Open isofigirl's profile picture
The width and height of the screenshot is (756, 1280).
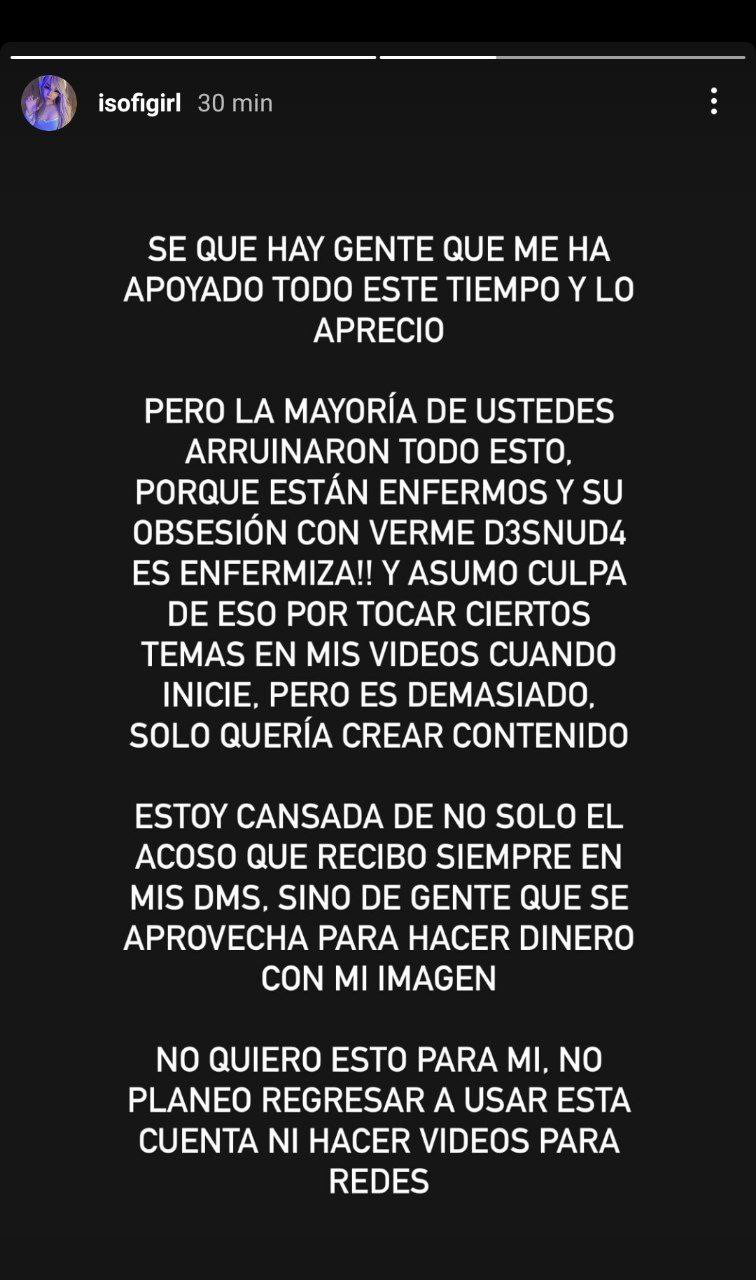coord(49,102)
